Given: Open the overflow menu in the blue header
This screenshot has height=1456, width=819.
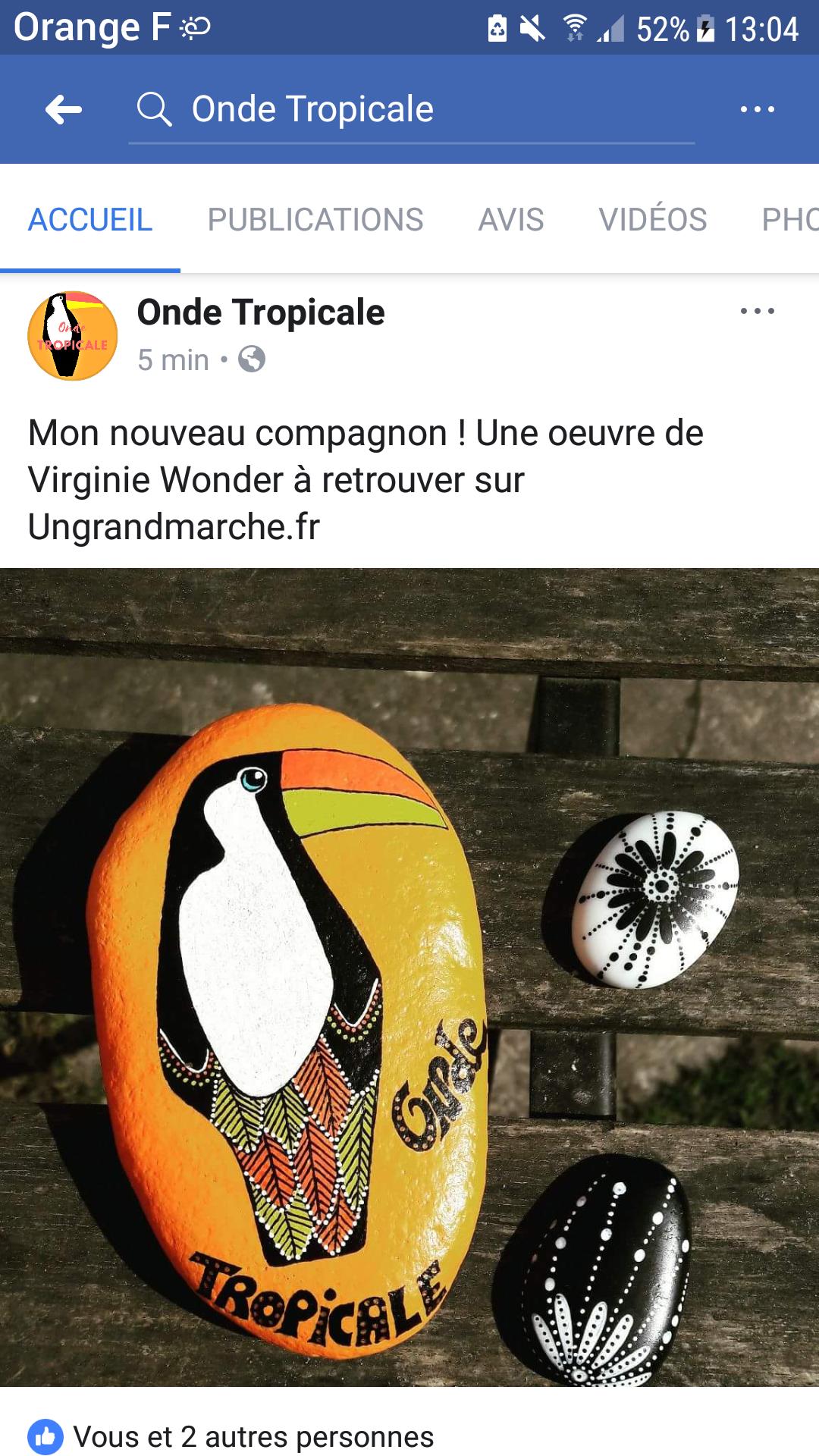Looking at the screenshot, I should pyautogui.click(x=757, y=110).
